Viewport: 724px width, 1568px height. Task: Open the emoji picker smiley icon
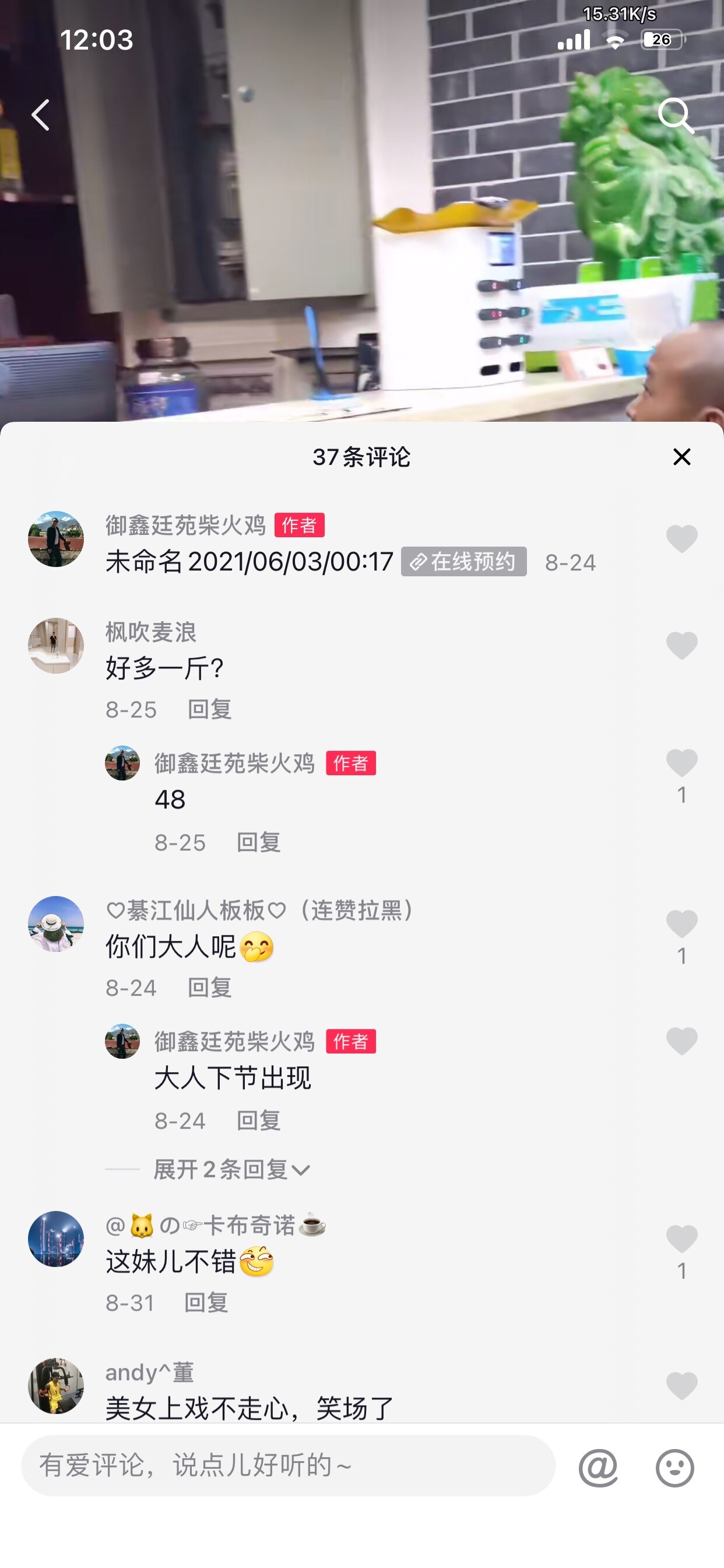point(674,1467)
